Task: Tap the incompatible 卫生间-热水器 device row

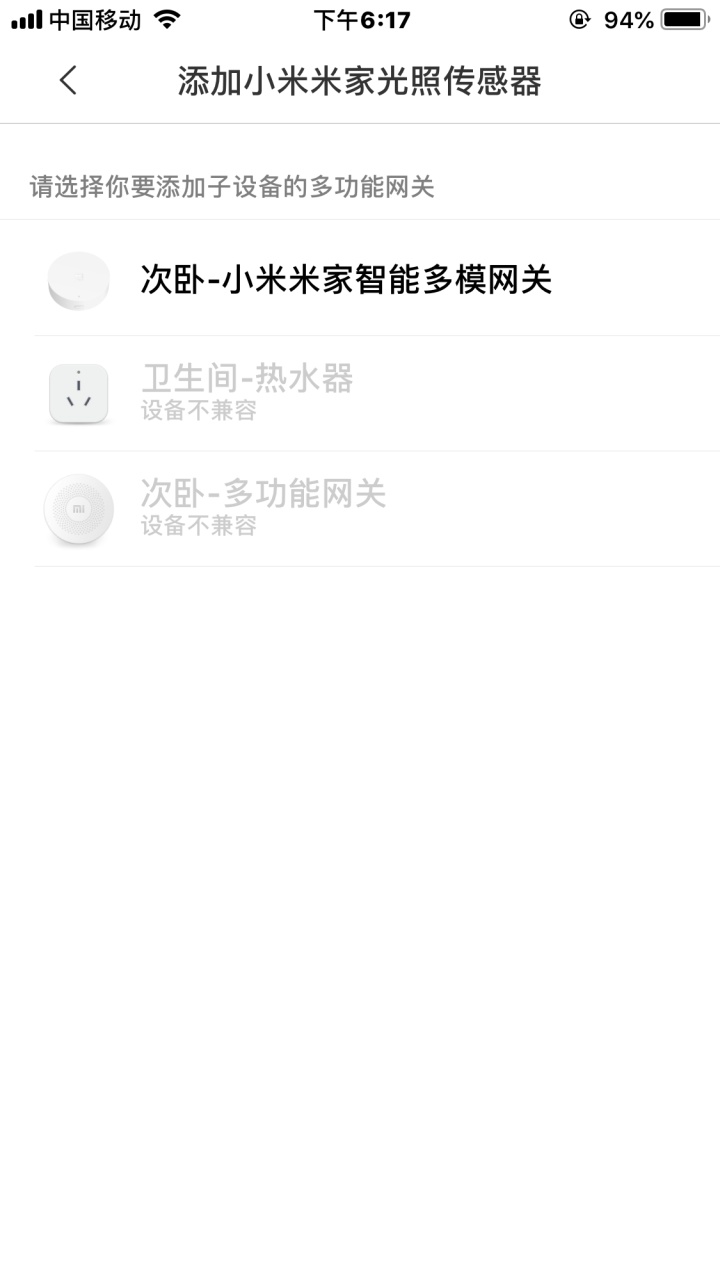Action: 360,393
